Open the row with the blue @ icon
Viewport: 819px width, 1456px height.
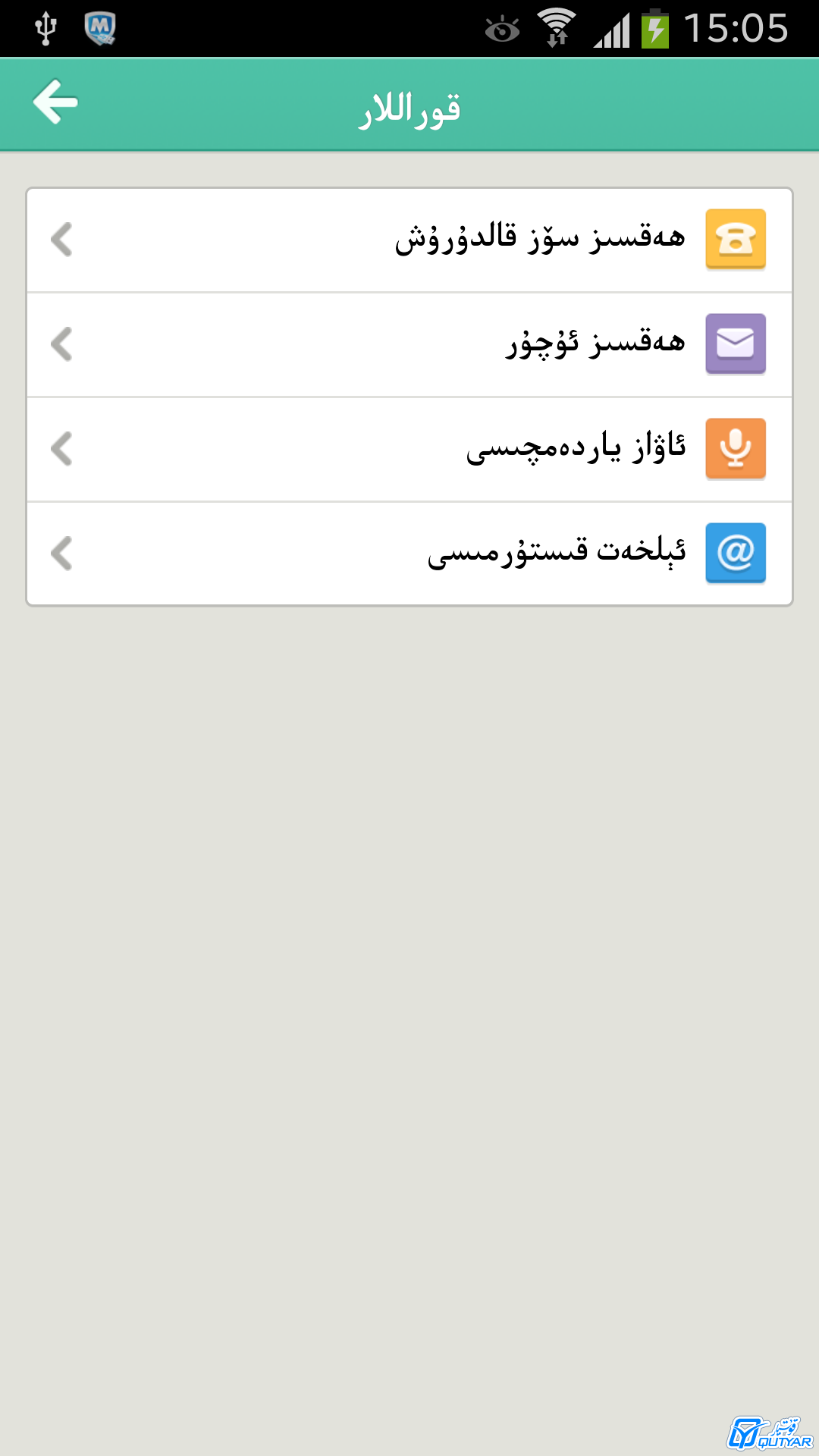tap(409, 554)
